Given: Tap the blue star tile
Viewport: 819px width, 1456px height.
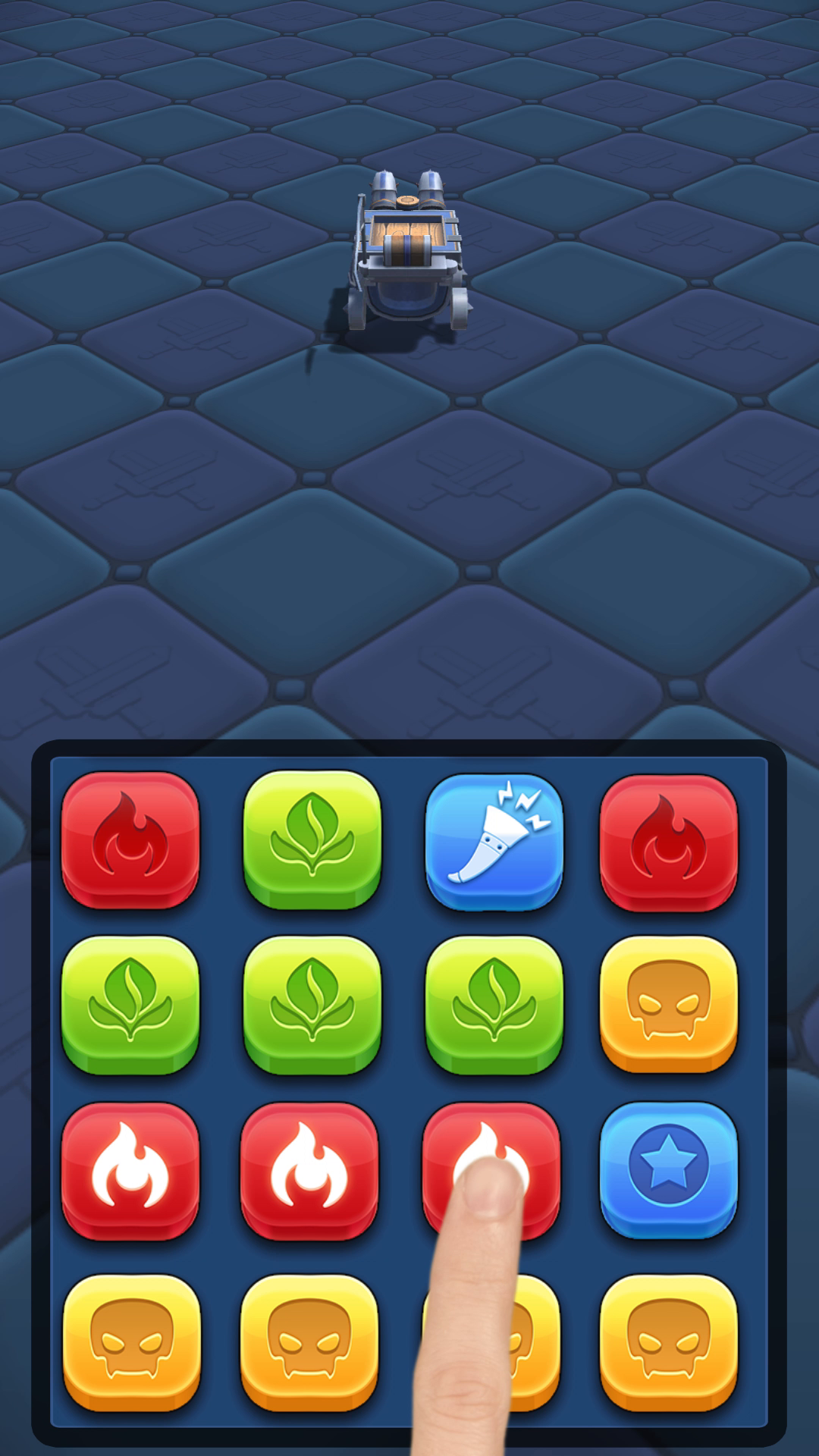Looking at the screenshot, I should (x=668, y=1169).
